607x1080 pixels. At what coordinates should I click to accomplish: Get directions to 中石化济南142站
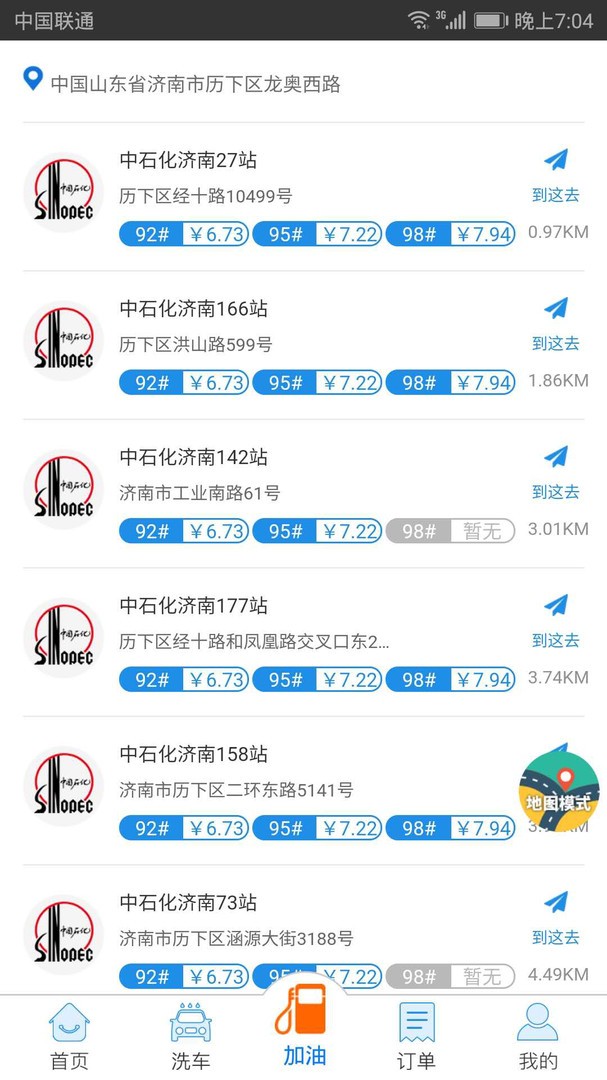coord(556,472)
